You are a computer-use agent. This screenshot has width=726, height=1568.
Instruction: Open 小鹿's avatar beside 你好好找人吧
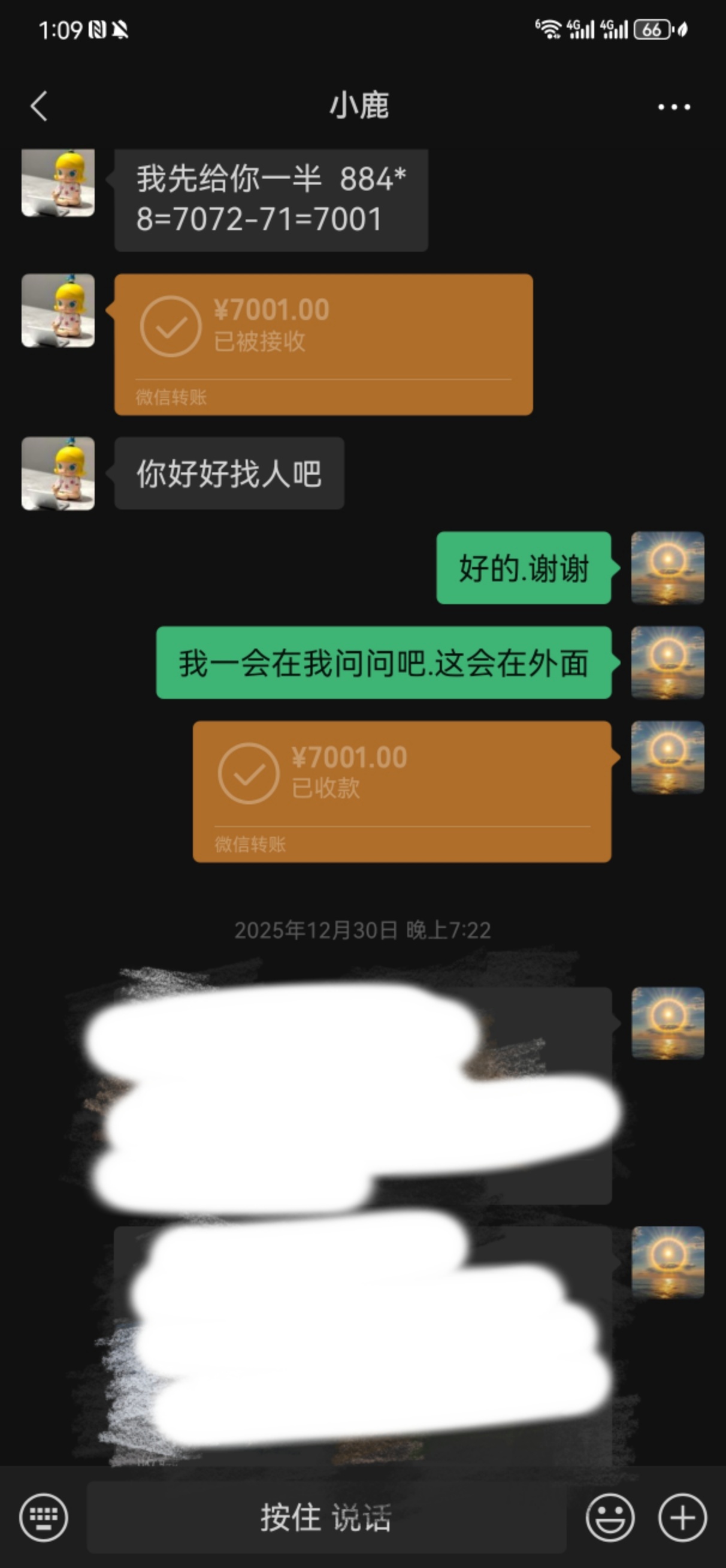click(58, 474)
